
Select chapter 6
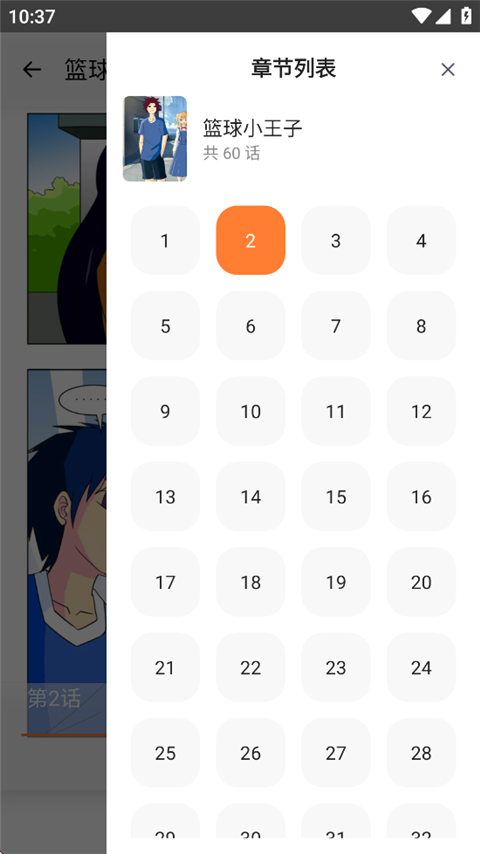coord(251,326)
